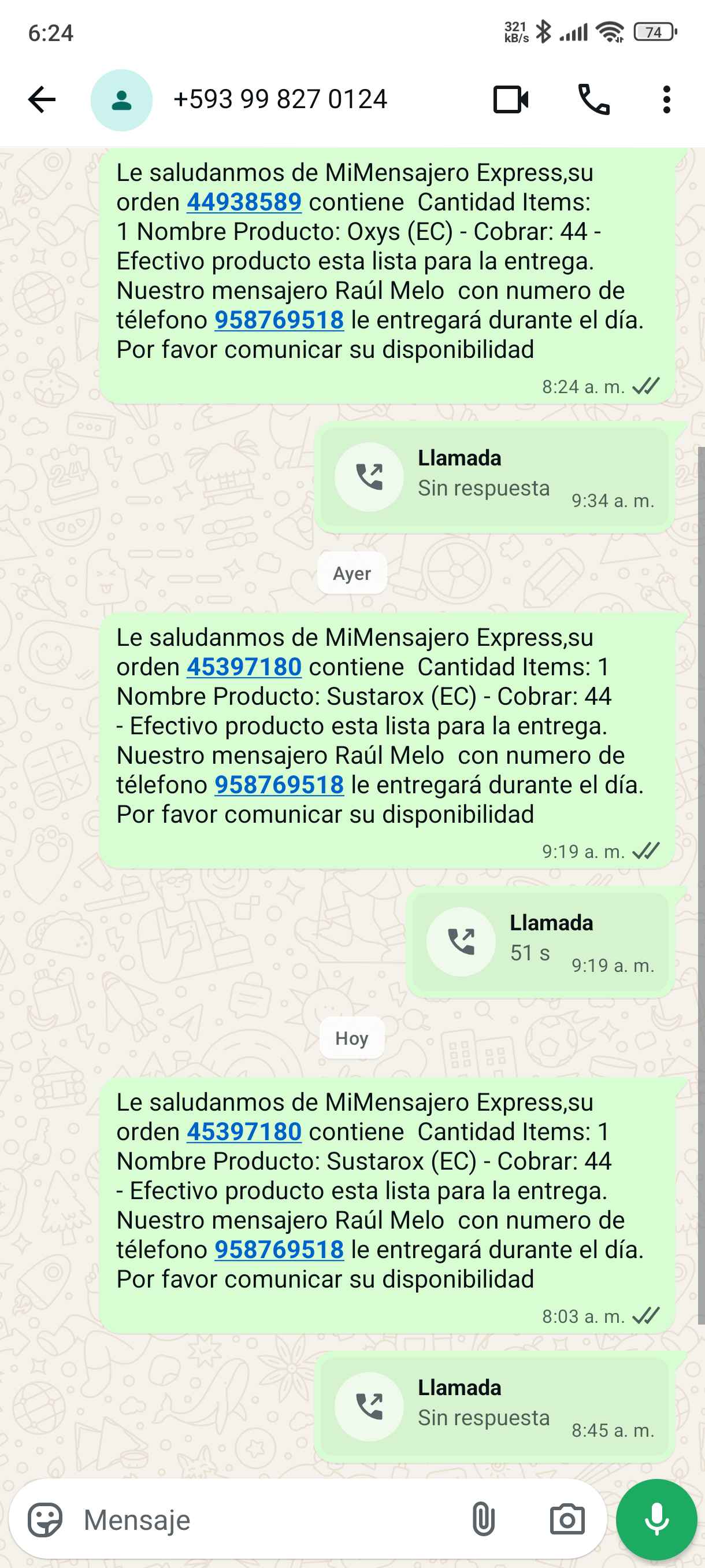Tap the Sin respuesta call at 9:34 a. m.
This screenshot has width=705, height=1568.
click(494, 476)
